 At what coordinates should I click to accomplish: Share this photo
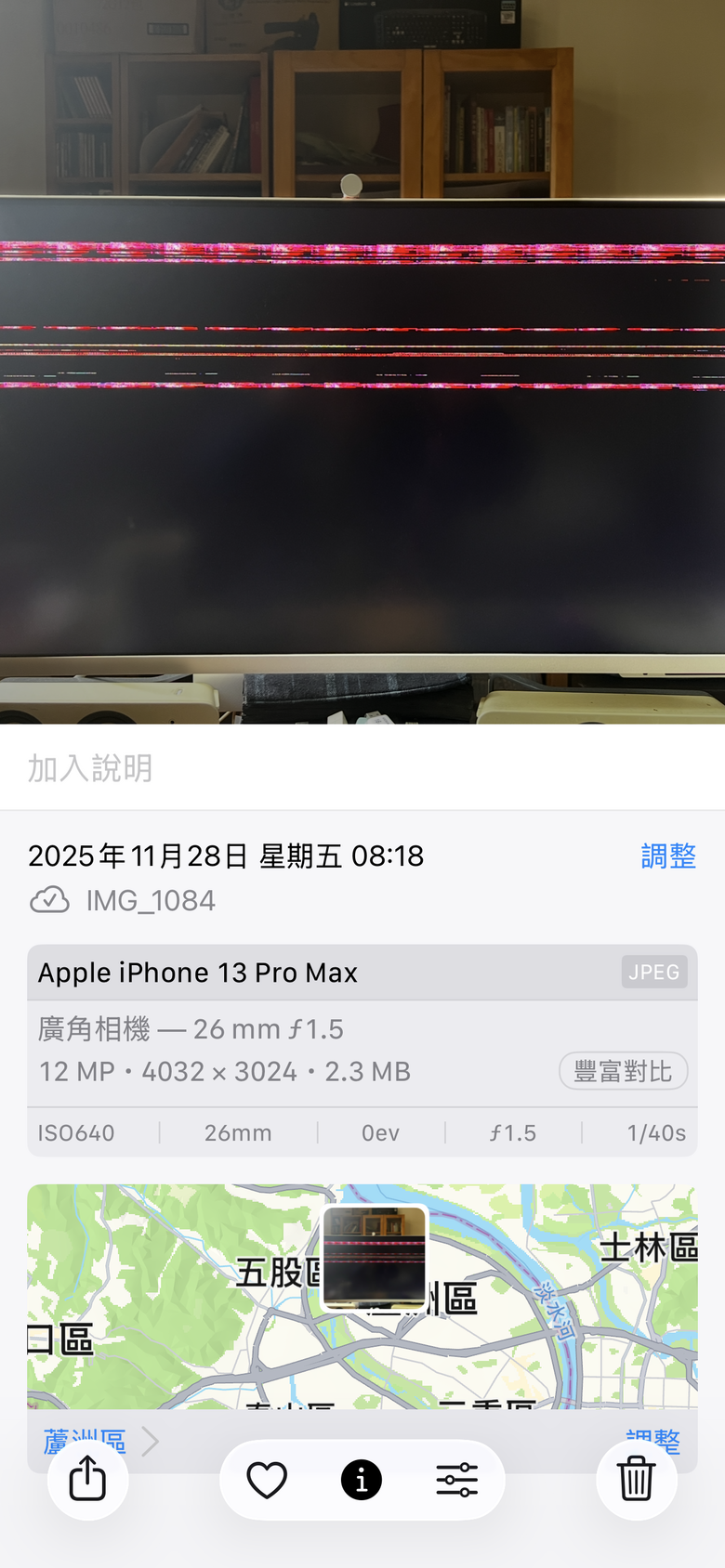tap(87, 1479)
